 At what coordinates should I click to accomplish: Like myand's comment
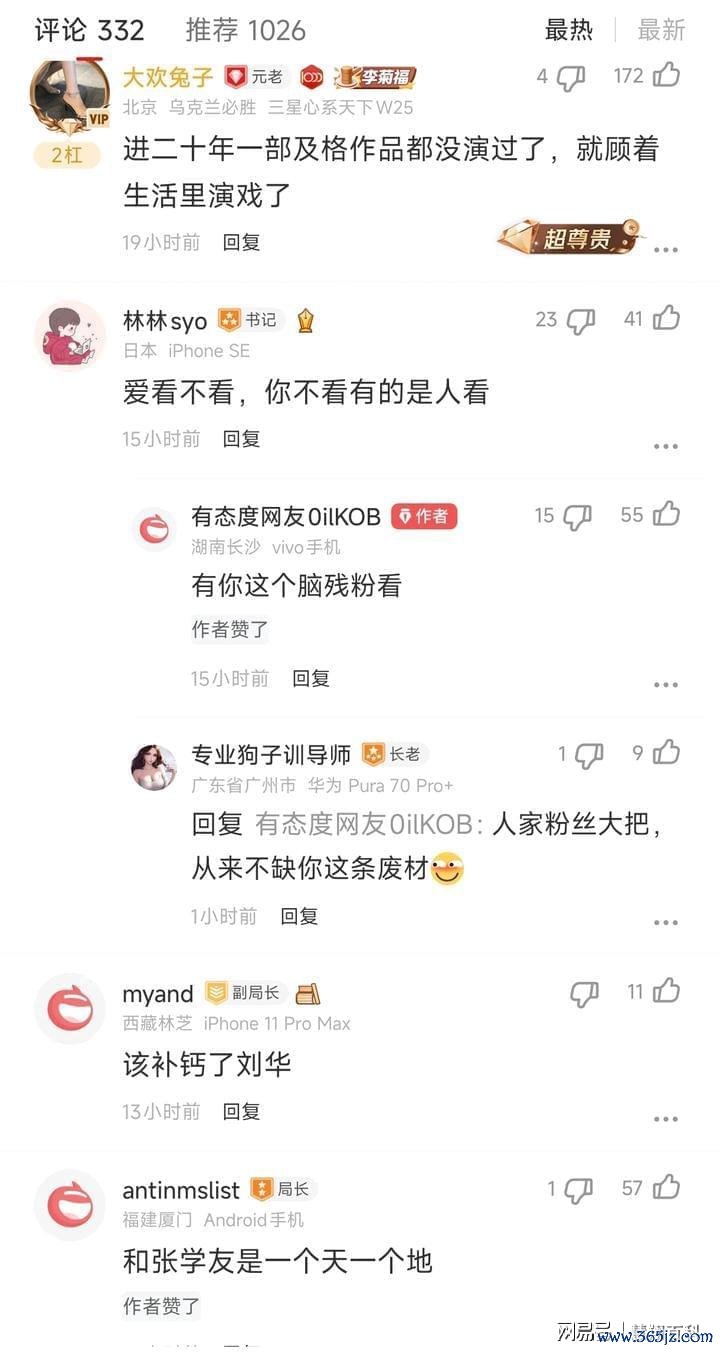(666, 991)
